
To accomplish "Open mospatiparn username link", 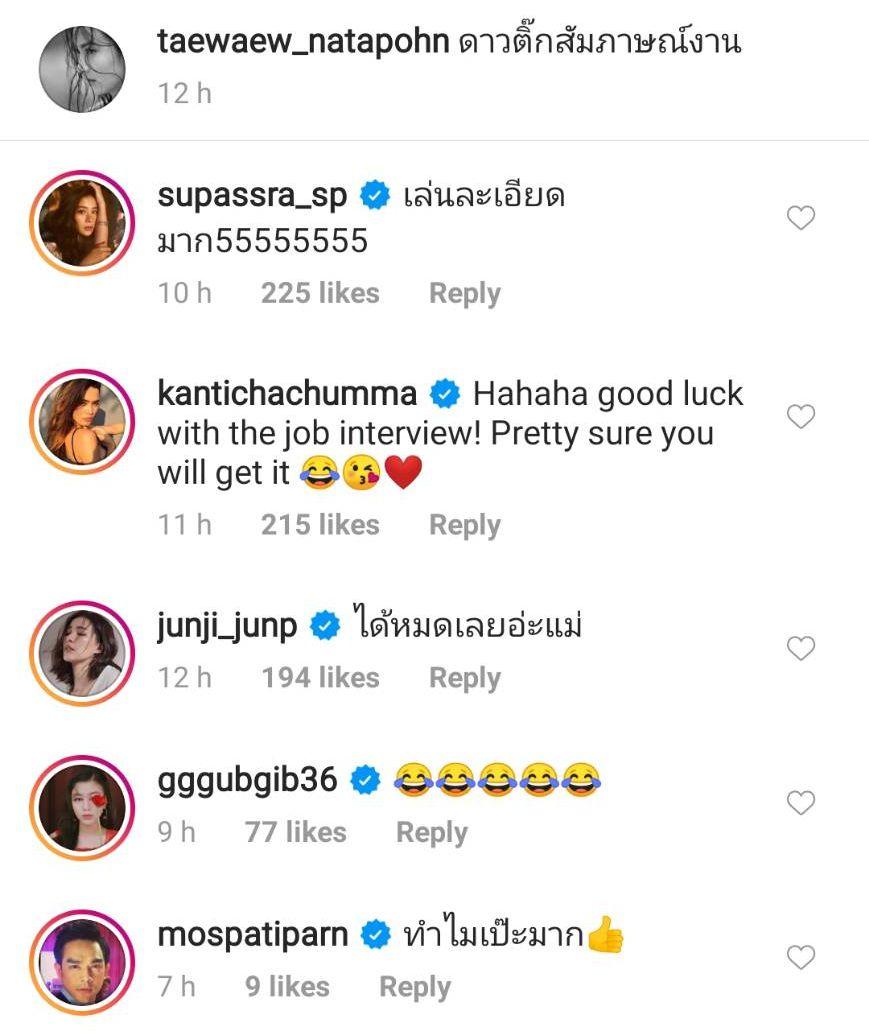I will click(253, 935).
